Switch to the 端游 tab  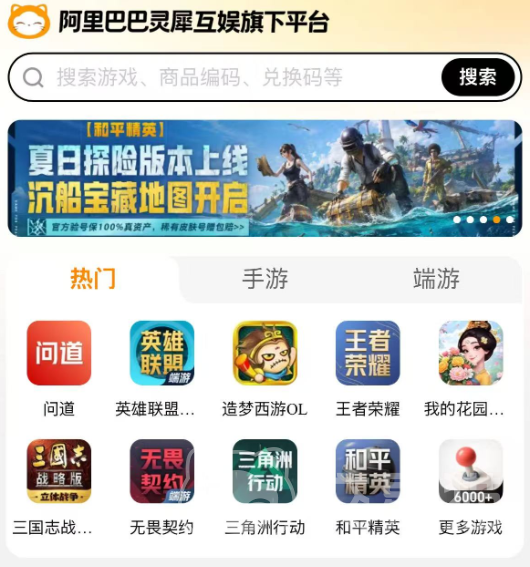point(436,279)
